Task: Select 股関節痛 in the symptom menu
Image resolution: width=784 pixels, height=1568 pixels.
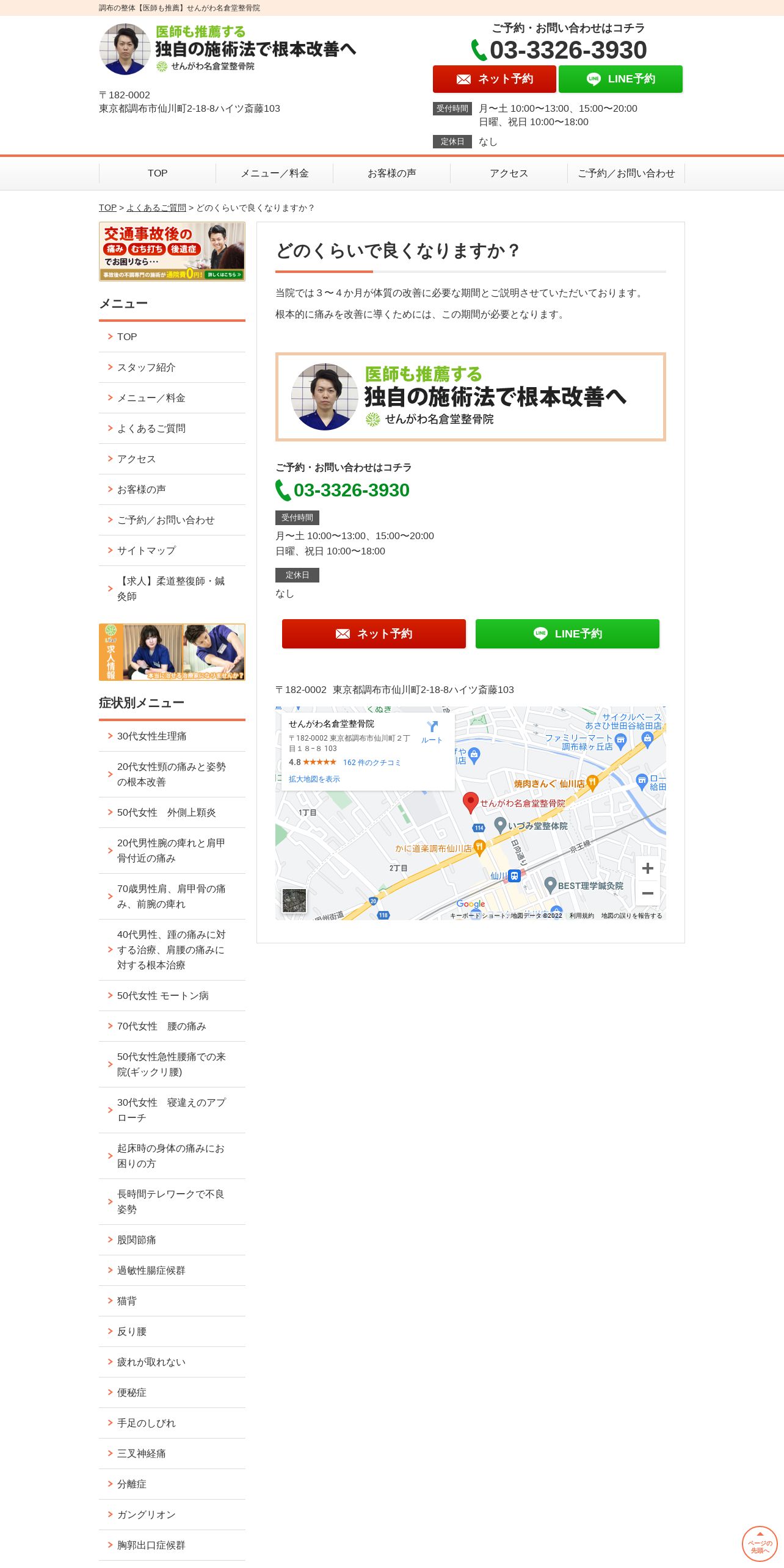Action: (x=137, y=1240)
